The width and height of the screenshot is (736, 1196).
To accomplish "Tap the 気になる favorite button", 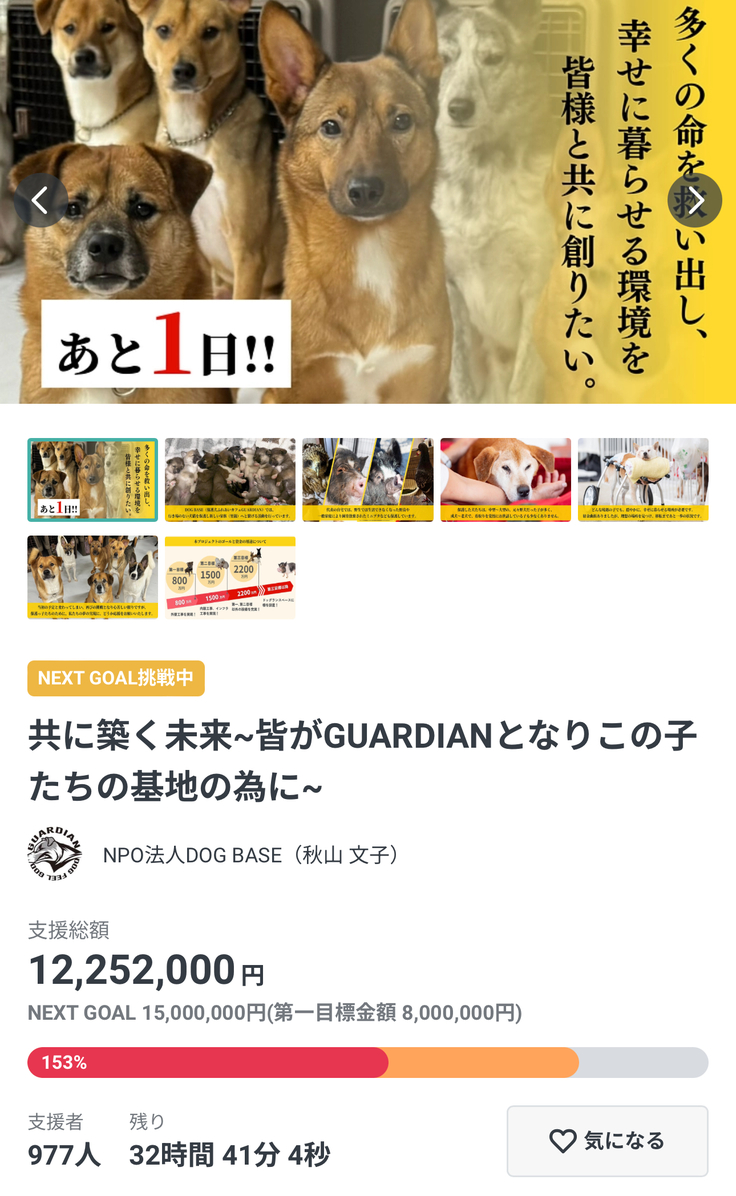I will point(607,1141).
